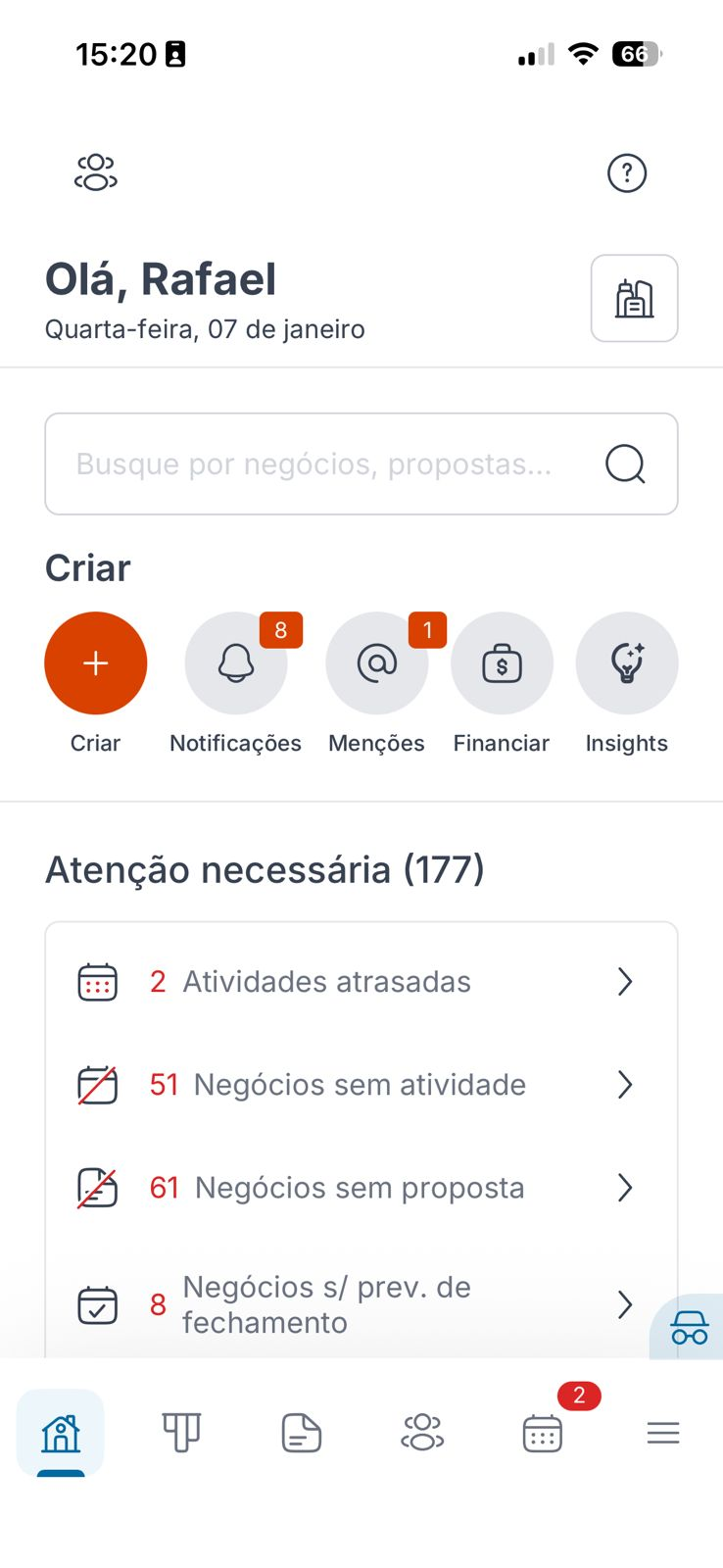Switch to the proposals document tab

click(x=302, y=1433)
